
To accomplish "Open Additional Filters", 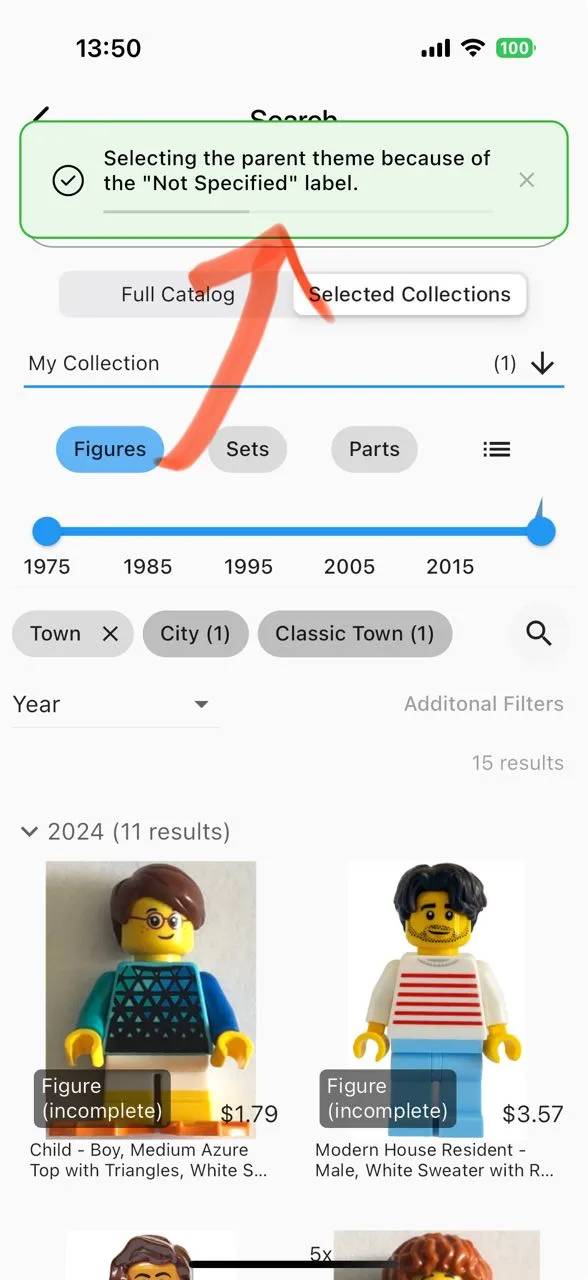I will coord(484,704).
